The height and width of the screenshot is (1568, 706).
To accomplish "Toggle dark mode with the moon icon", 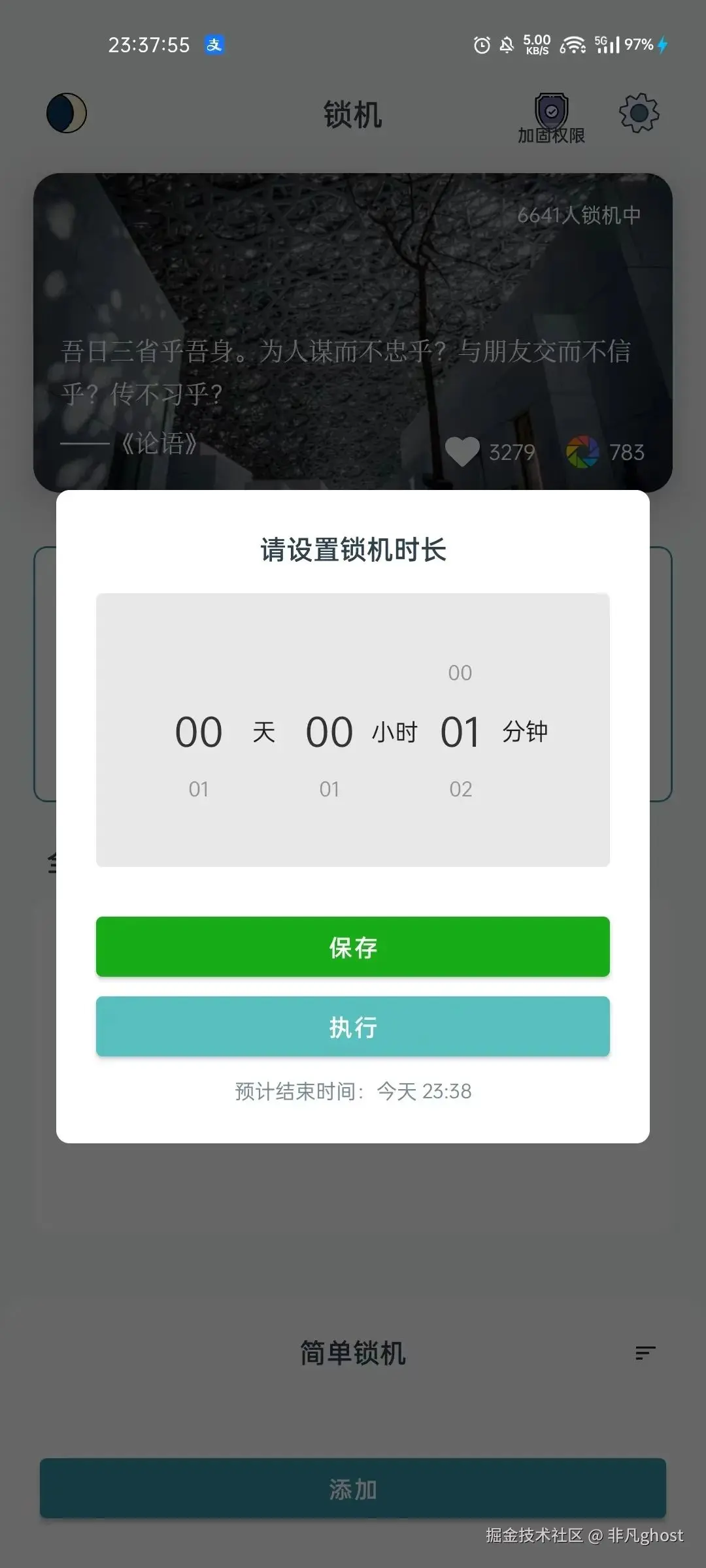I will [68, 112].
